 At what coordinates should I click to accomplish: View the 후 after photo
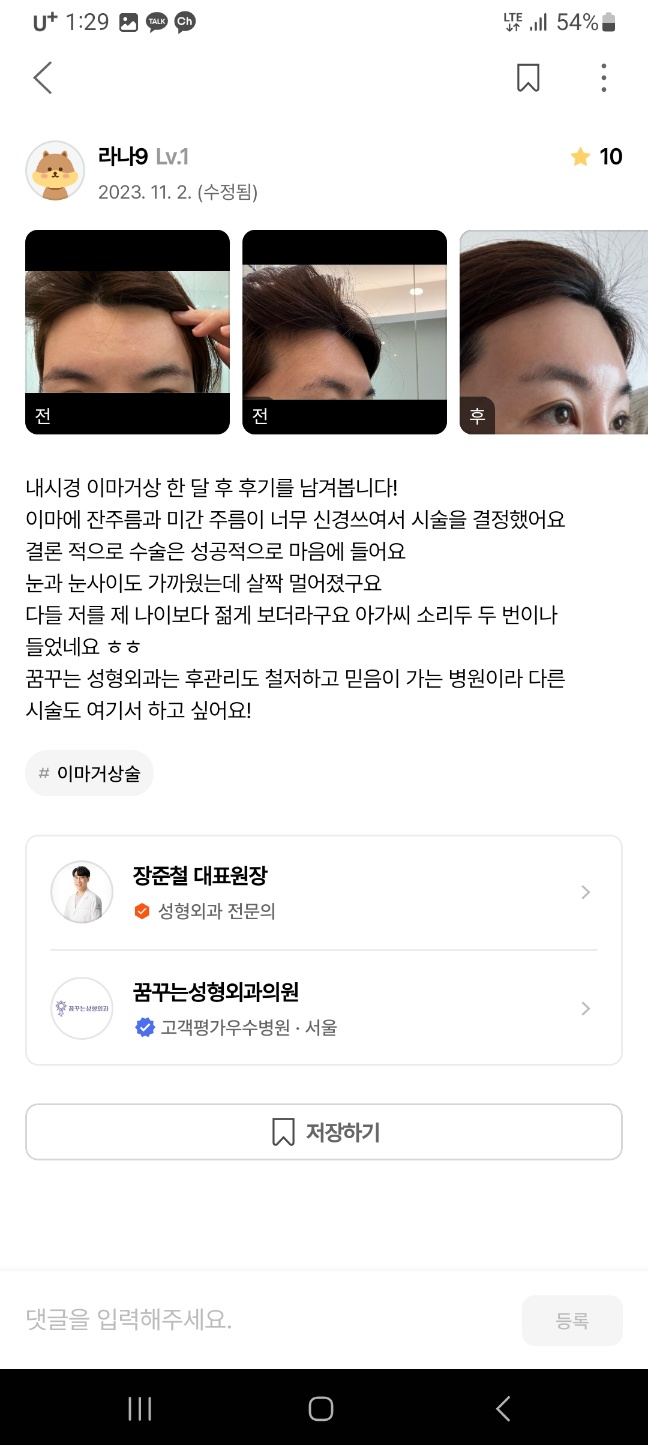click(x=553, y=332)
